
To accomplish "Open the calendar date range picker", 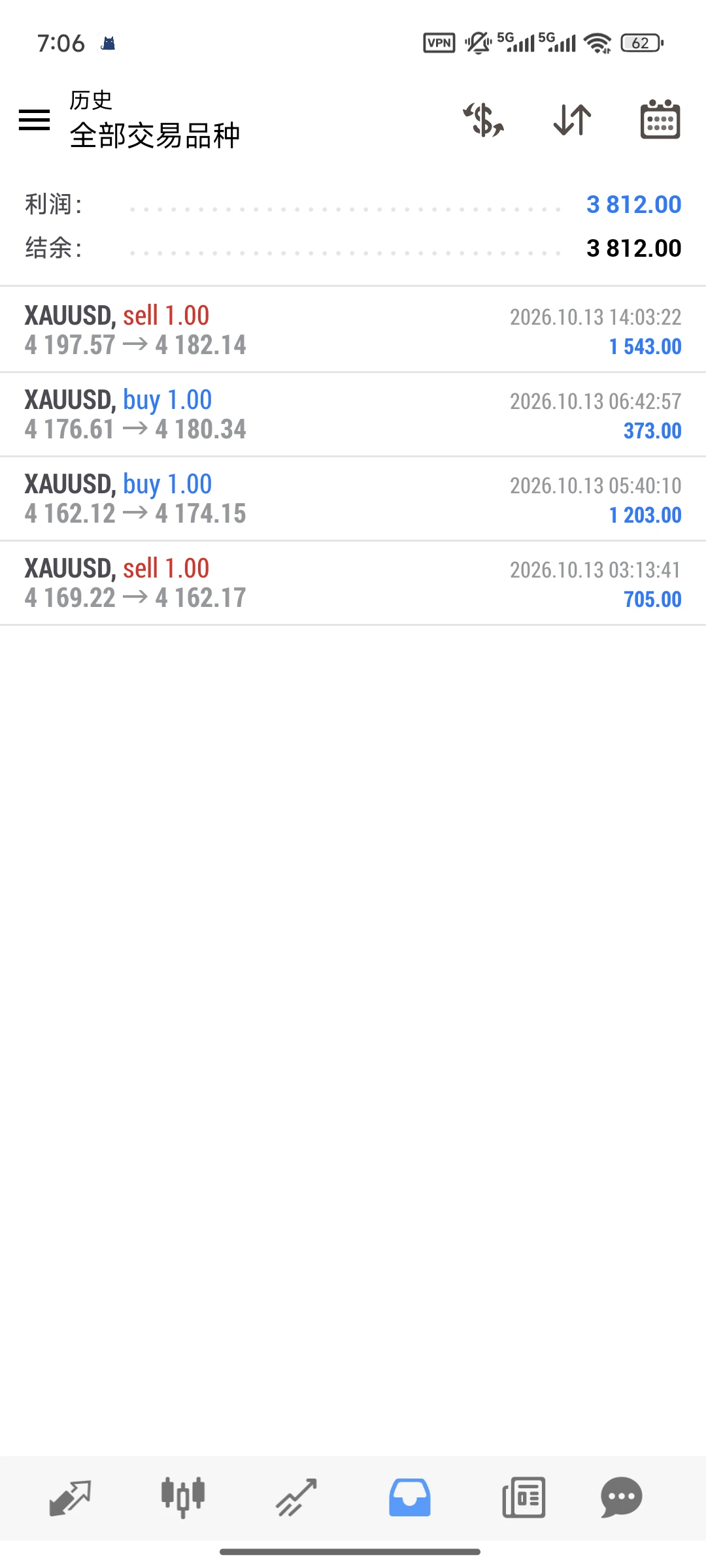I will [660, 120].
